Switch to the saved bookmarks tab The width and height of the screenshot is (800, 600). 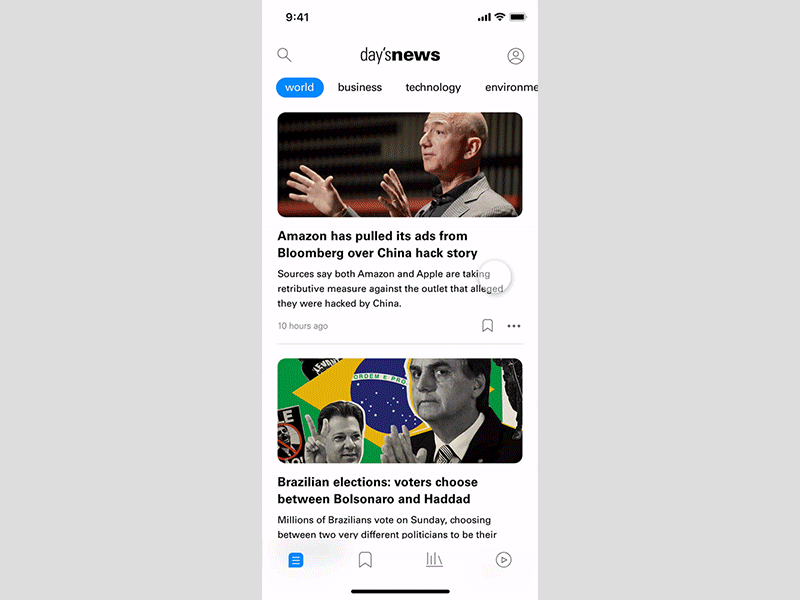click(x=365, y=560)
